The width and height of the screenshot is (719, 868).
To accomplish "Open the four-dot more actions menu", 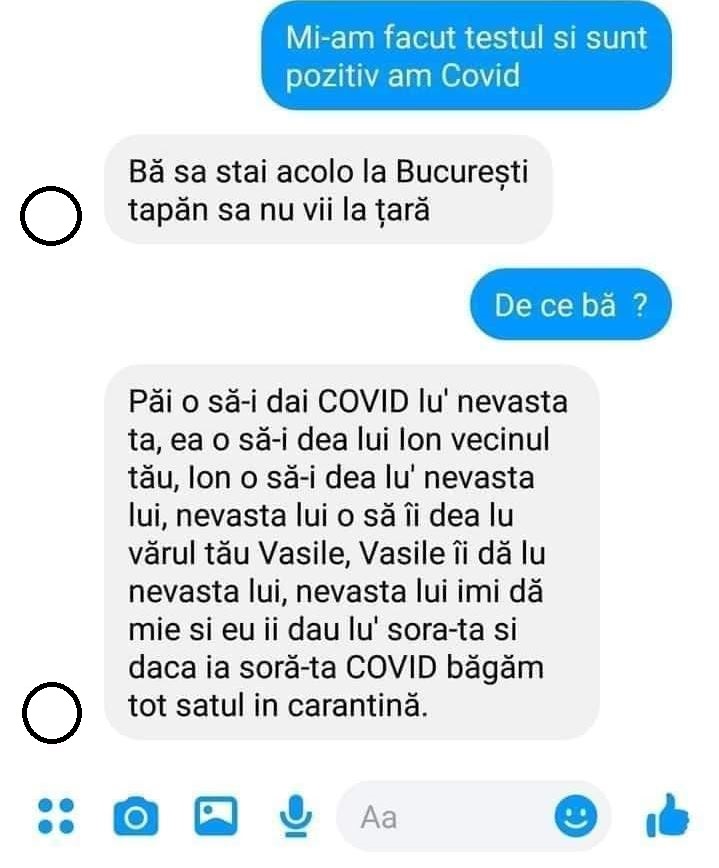I will 55,817.
